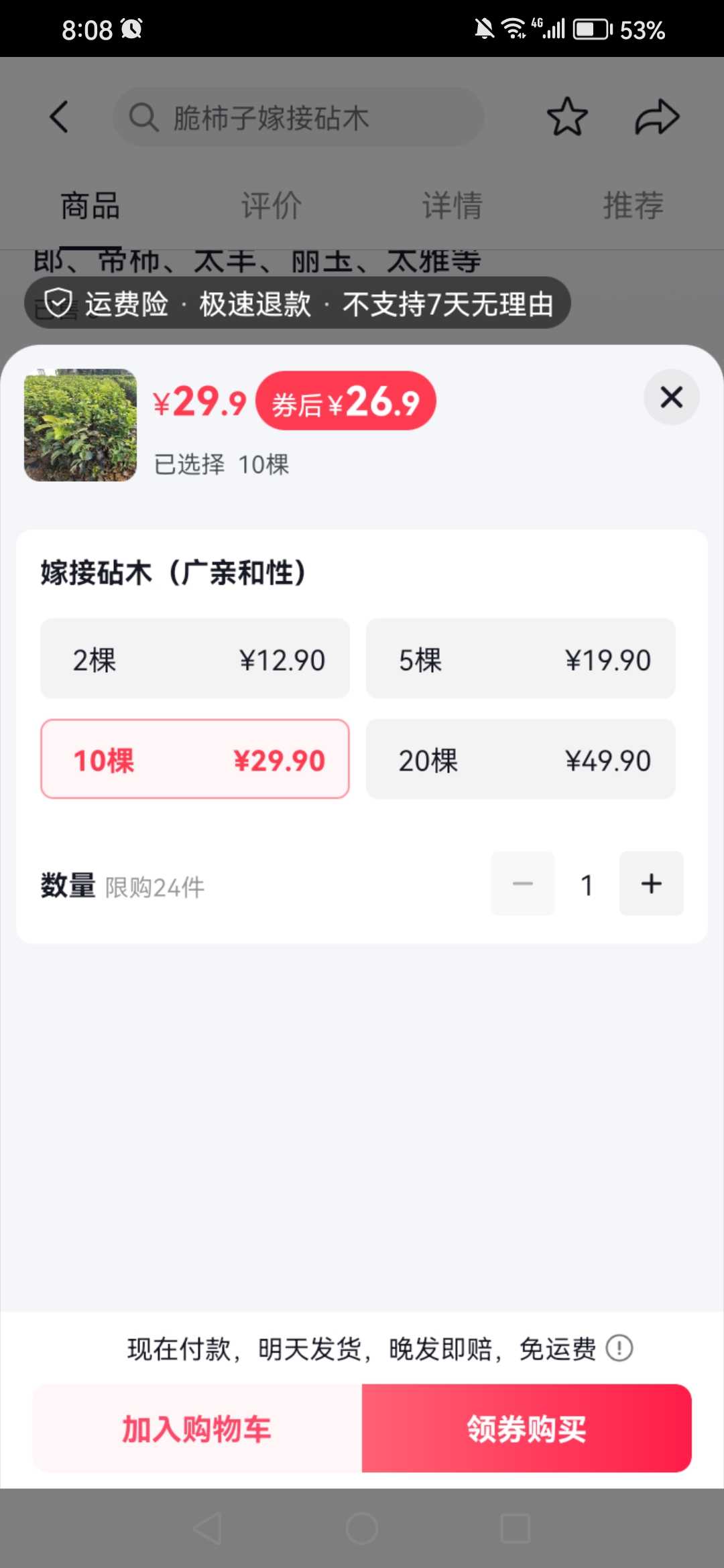Go to the system home screen
The image size is (724, 1568).
pos(362,1528)
